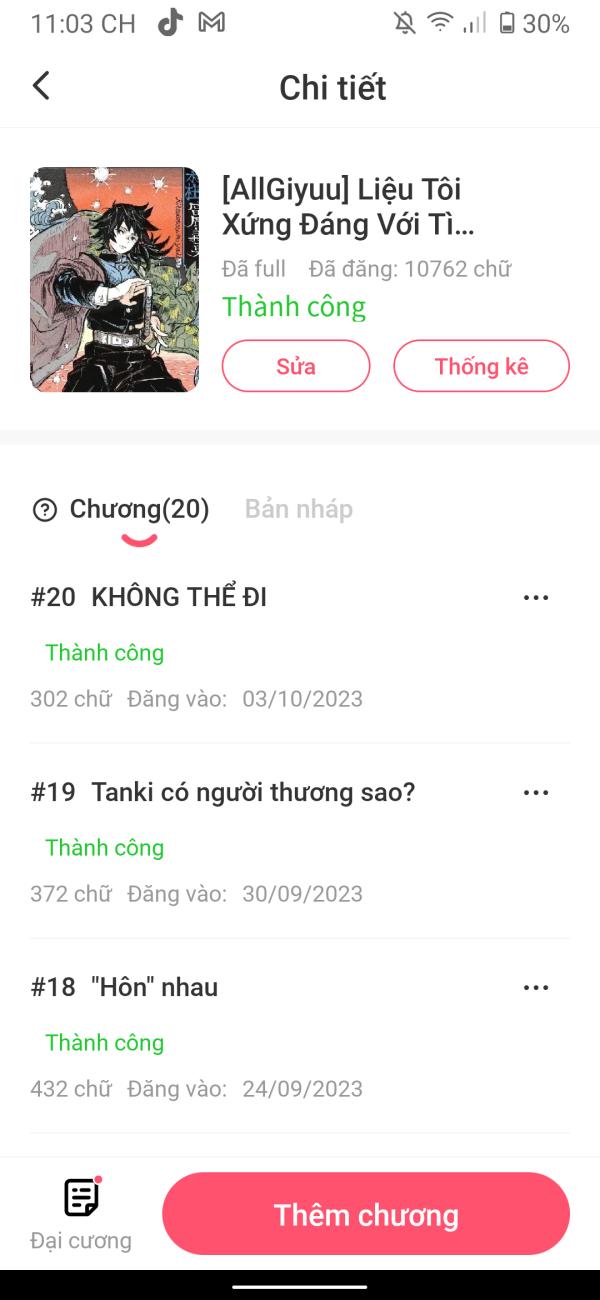
Task: Select the Chương(20) tab
Action: 139,510
